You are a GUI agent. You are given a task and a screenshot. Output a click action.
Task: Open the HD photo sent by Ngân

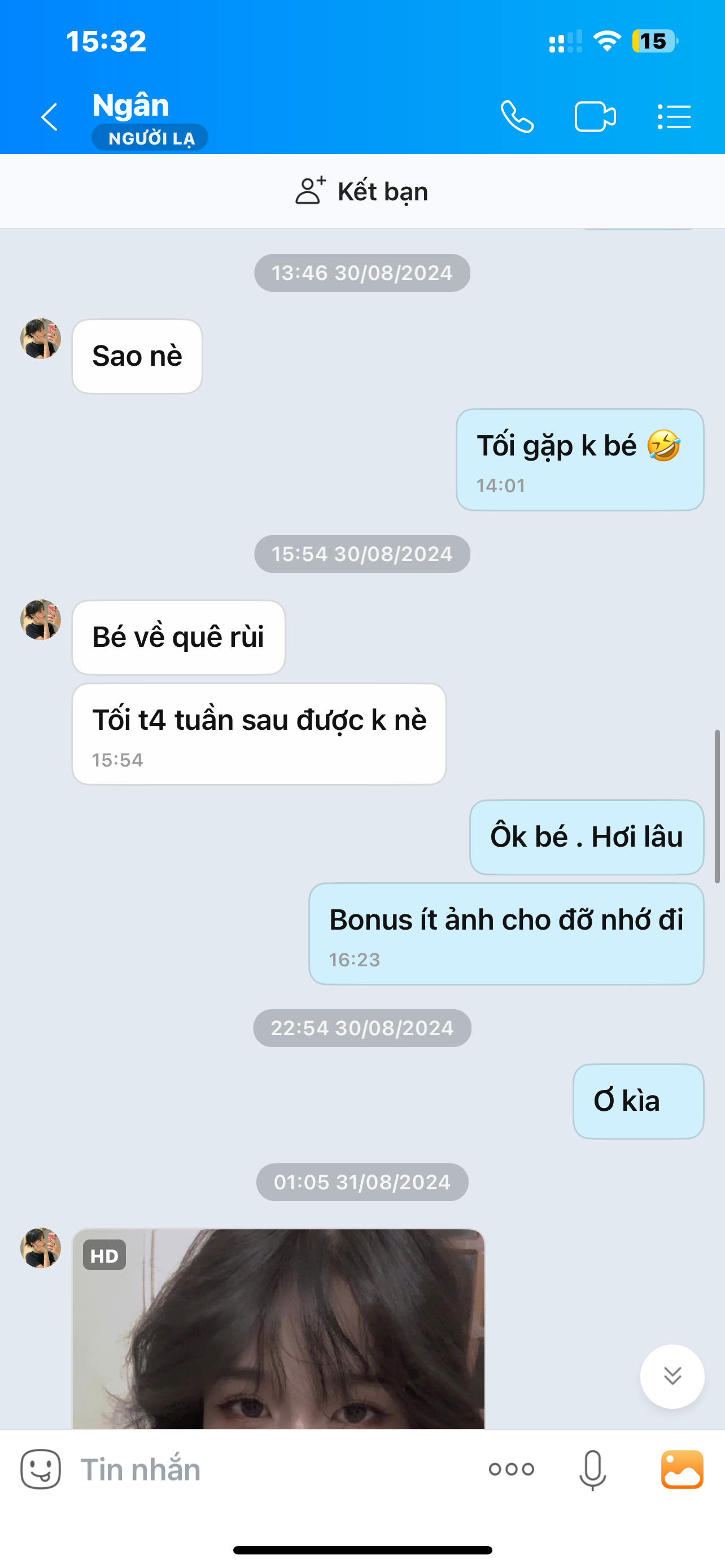tap(278, 1327)
